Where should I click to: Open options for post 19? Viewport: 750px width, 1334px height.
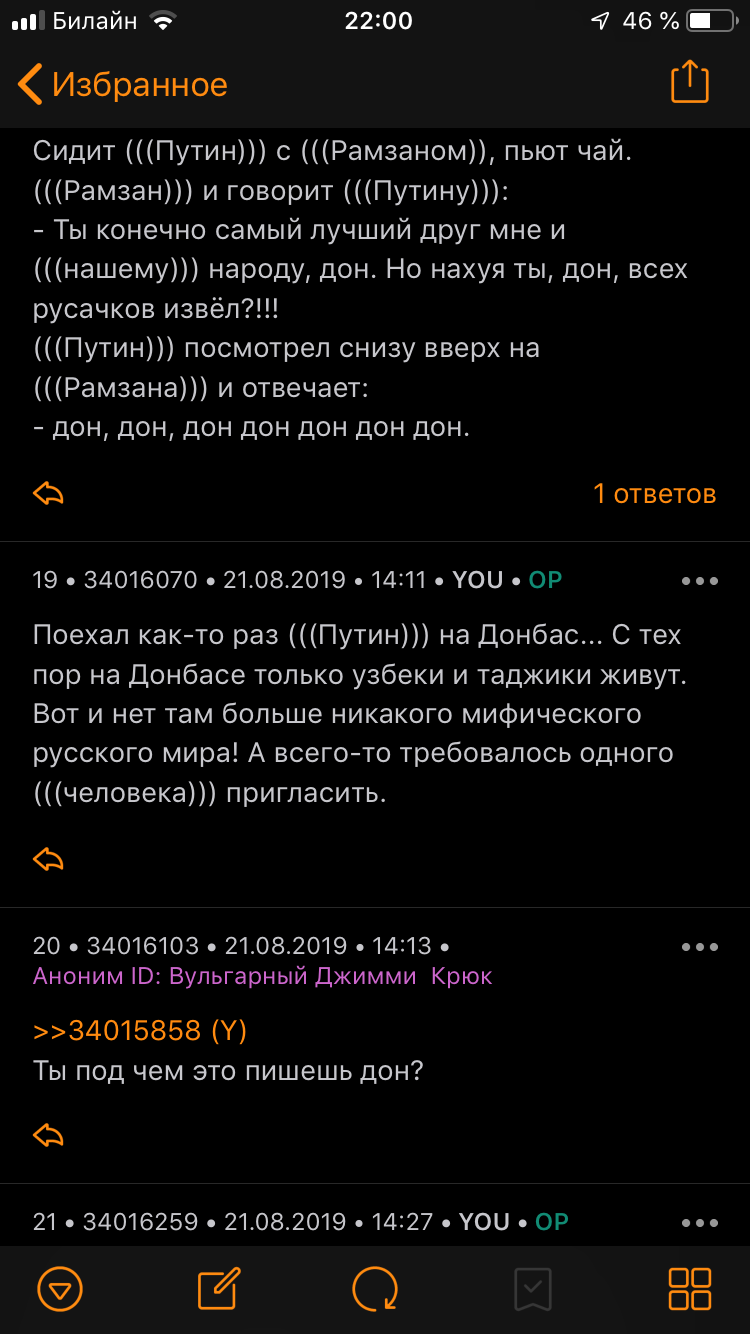(699, 581)
